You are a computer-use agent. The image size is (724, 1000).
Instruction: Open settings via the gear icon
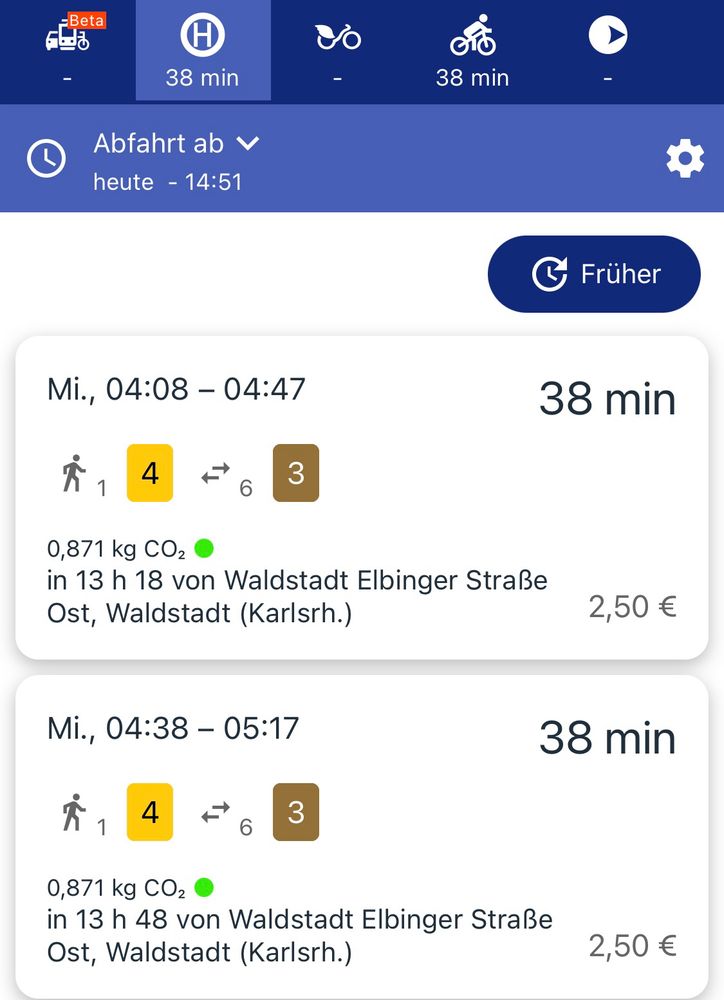(684, 158)
